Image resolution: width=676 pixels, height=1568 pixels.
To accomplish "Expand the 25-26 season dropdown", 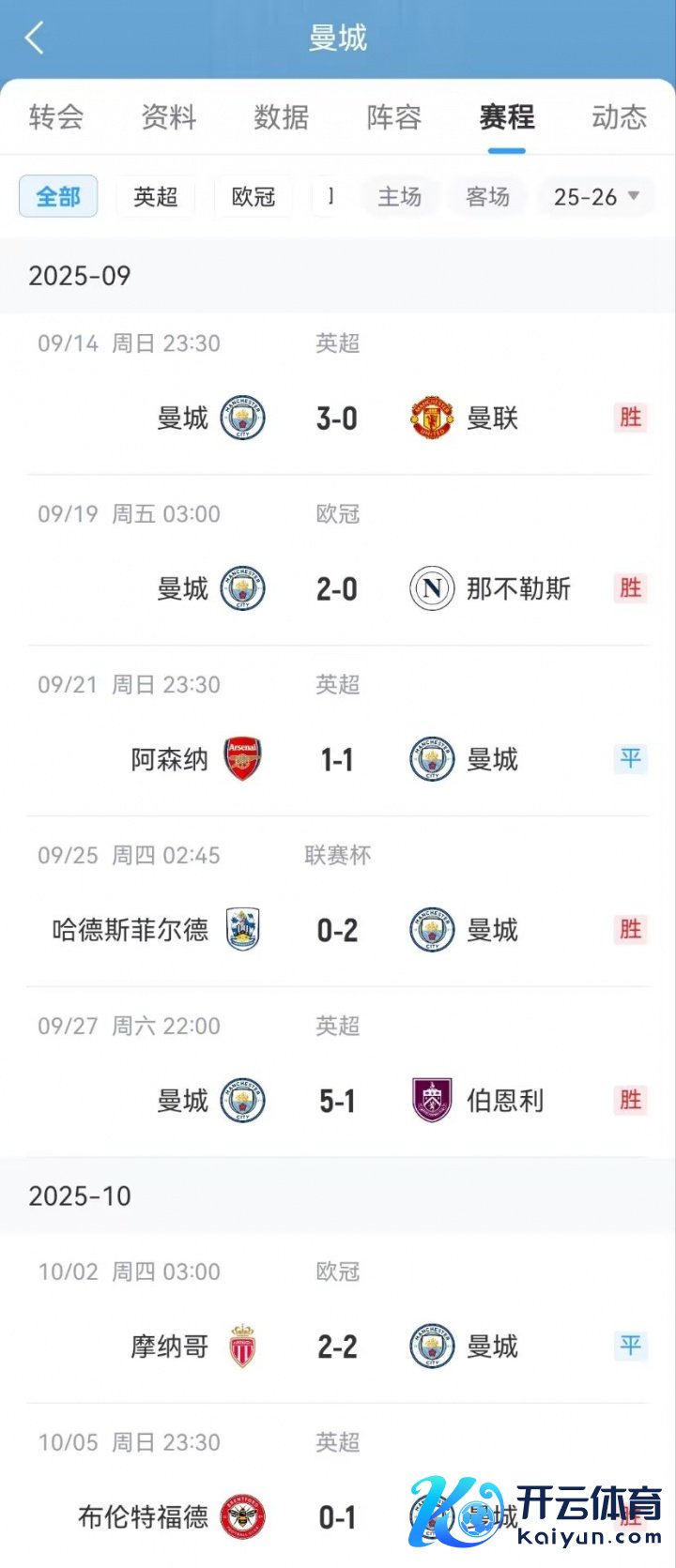I will [x=596, y=197].
